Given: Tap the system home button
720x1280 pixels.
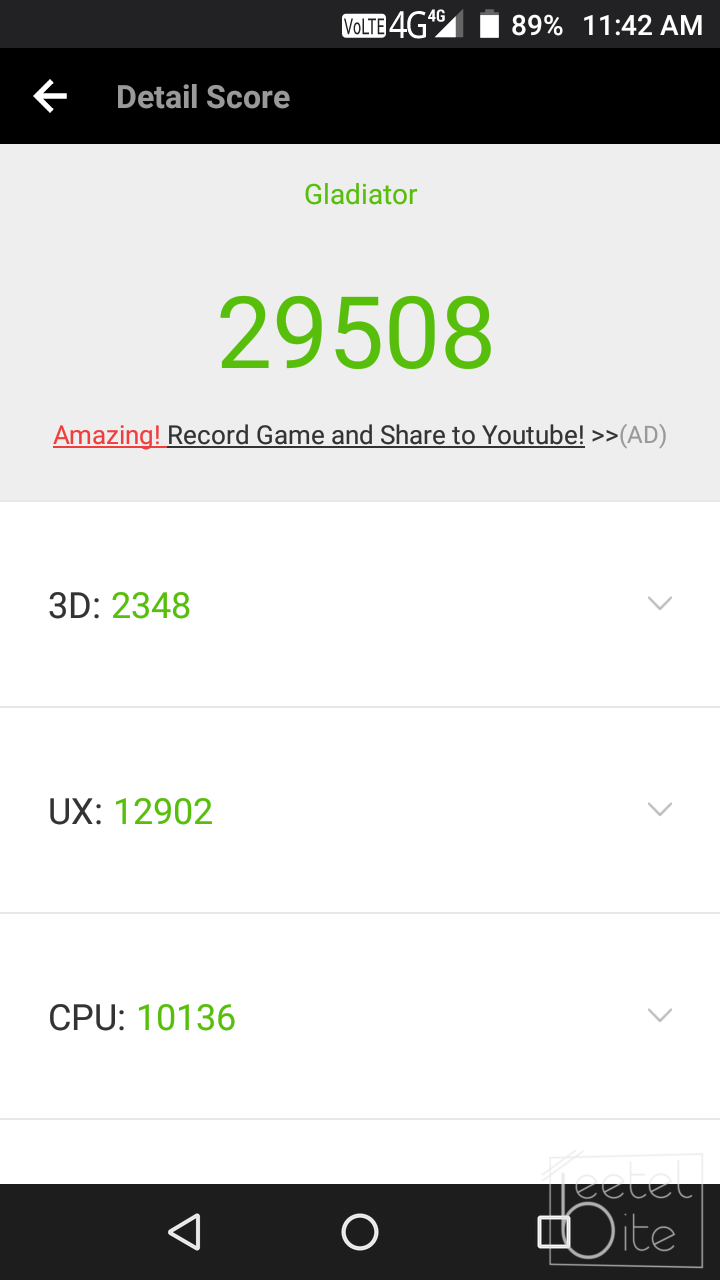Looking at the screenshot, I should (360, 1232).
